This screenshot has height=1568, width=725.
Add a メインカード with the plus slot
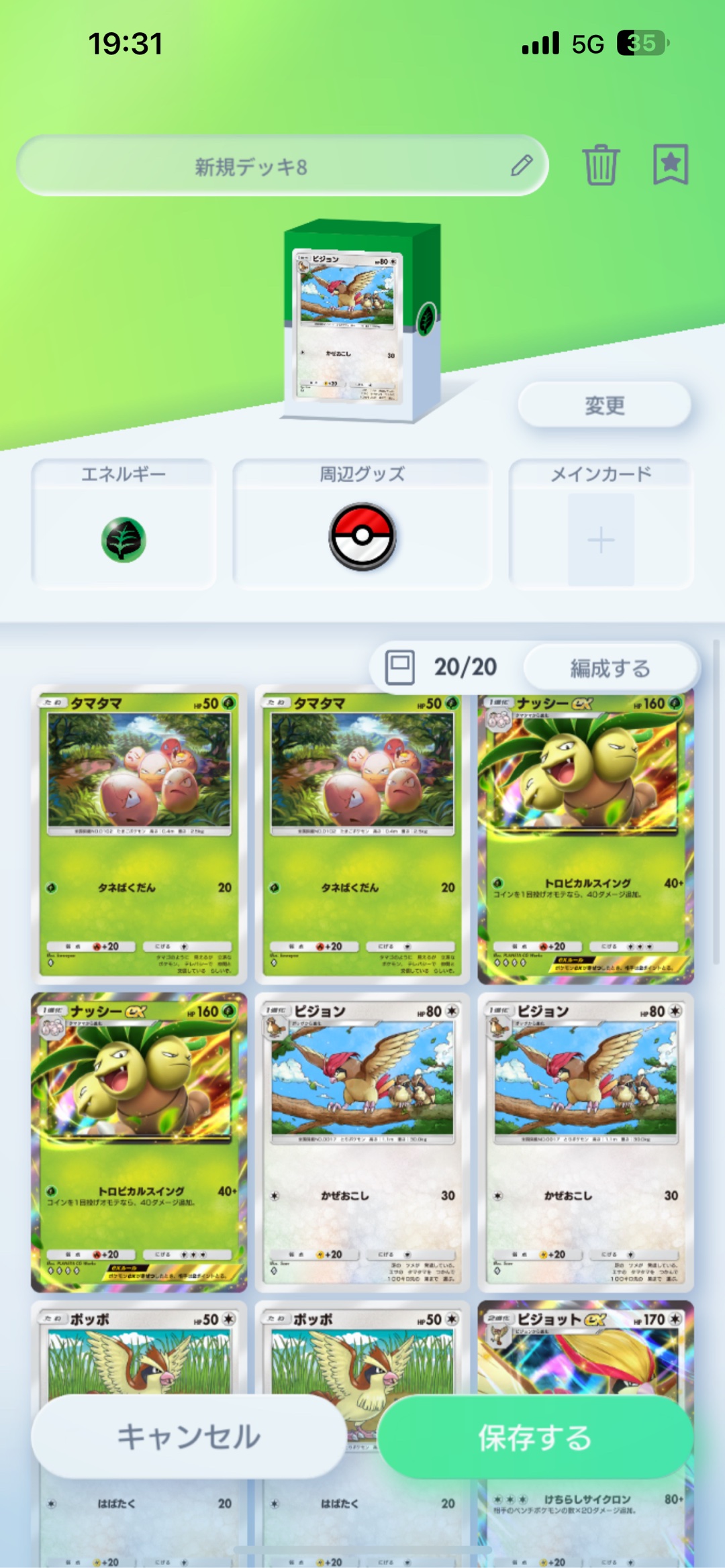pyautogui.click(x=601, y=540)
